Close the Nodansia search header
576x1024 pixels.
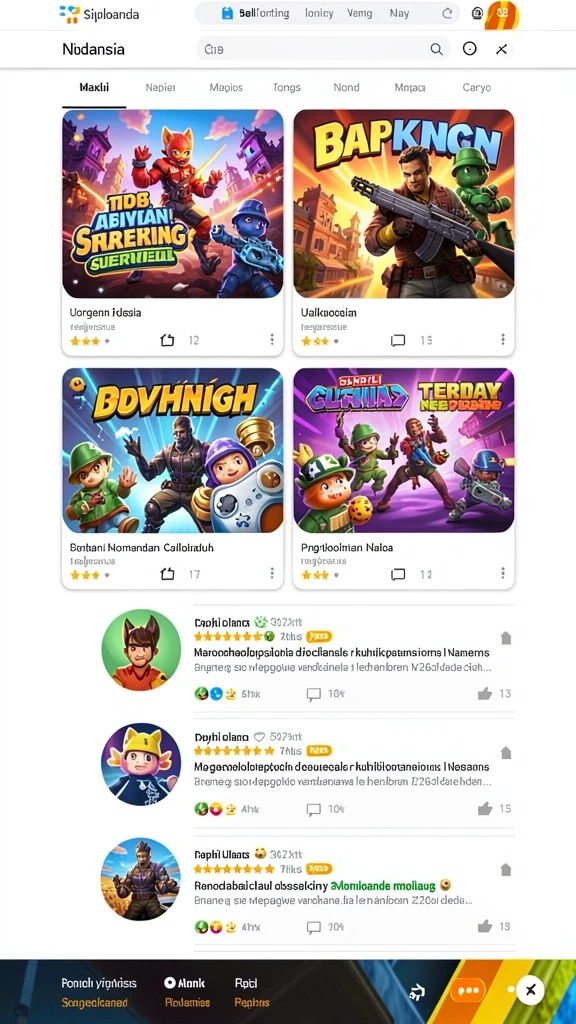click(x=502, y=49)
